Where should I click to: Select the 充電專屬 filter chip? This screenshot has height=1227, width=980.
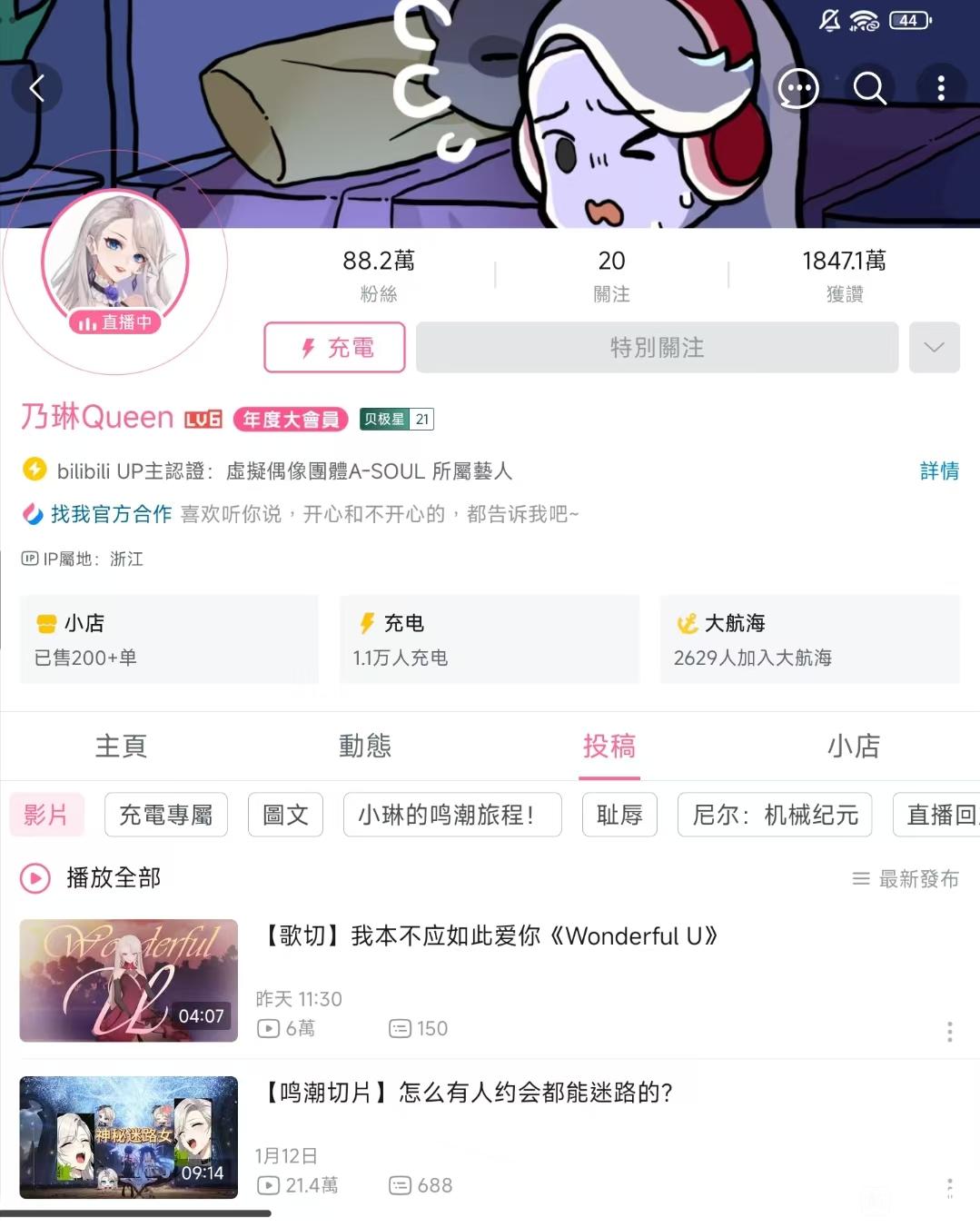click(x=165, y=815)
